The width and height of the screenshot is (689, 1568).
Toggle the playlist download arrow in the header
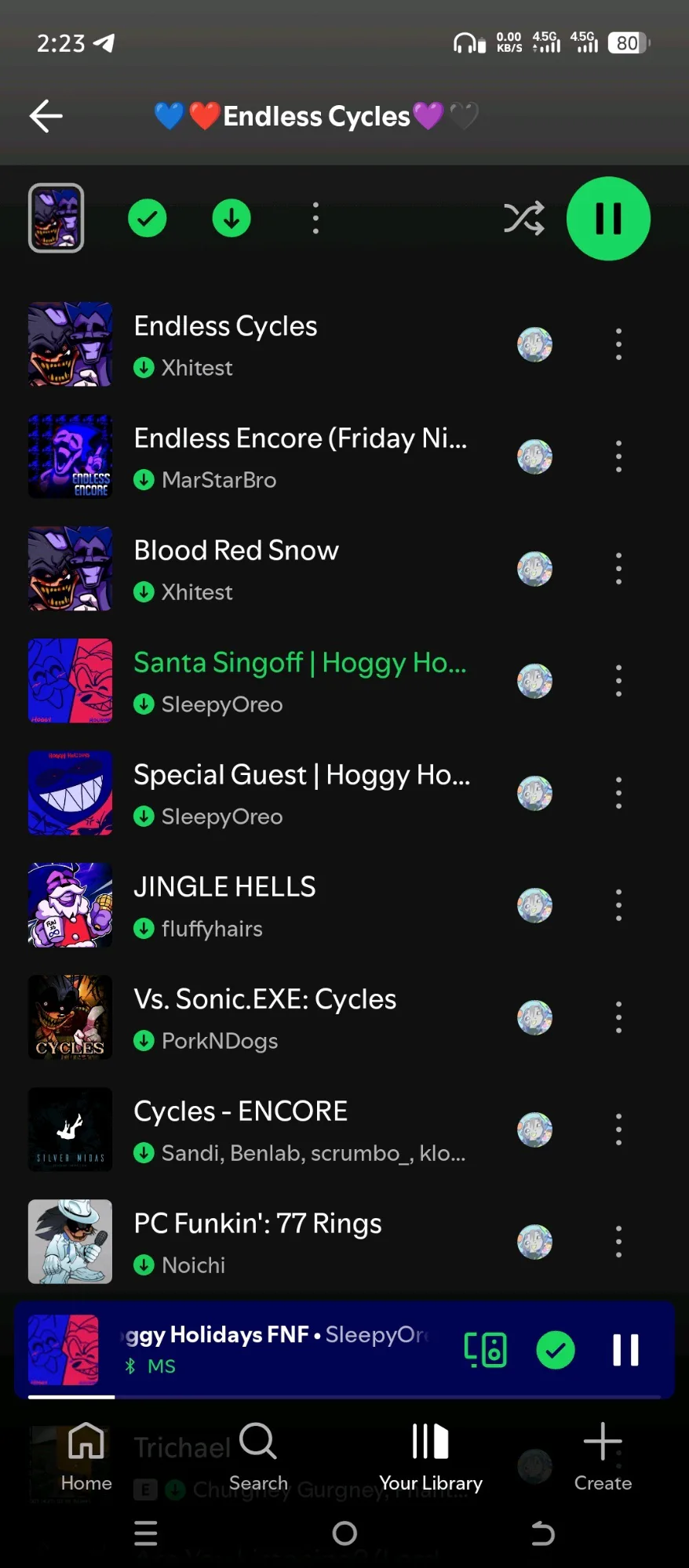[231, 218]
